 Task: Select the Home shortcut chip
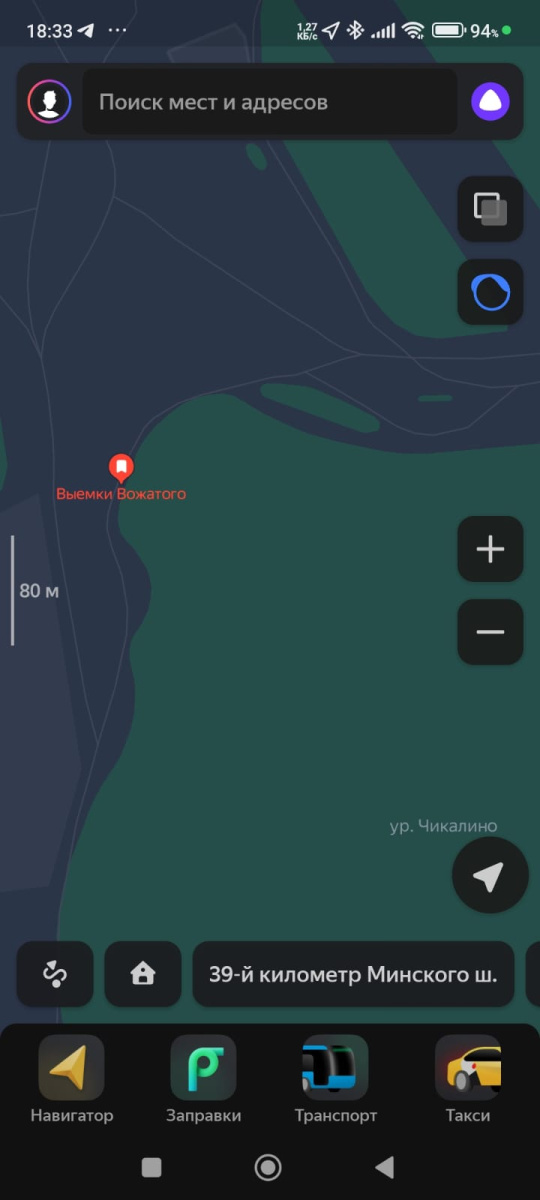pyautogui.click(x=143, y=973)
